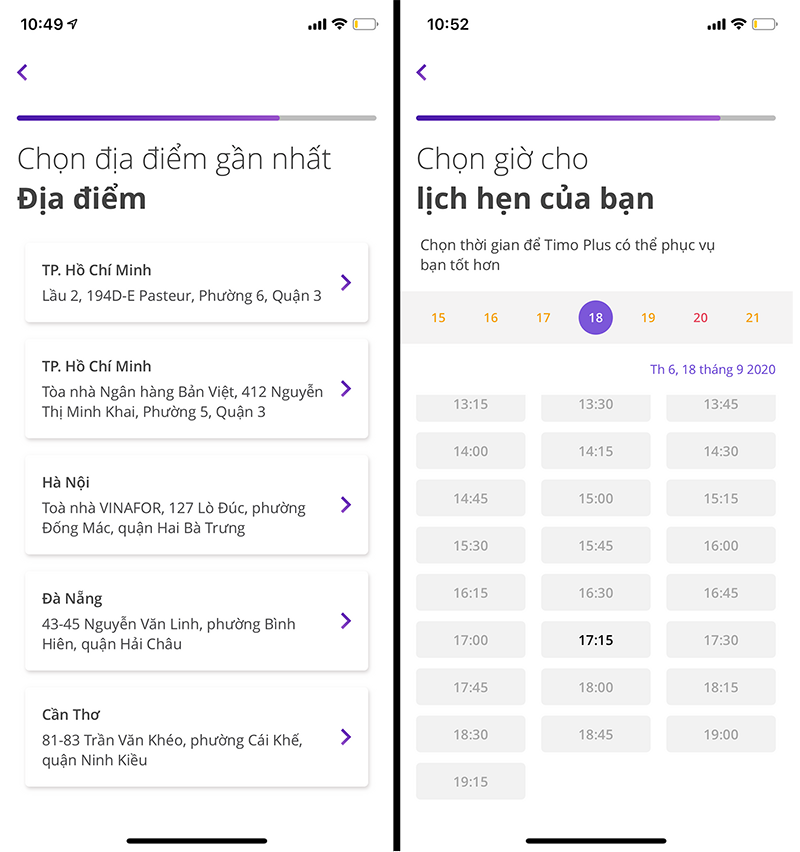
Task: Tap the date label Th 6, 18 tháng 9 2020
Action: pyautogui.click(x=712, y=369)
